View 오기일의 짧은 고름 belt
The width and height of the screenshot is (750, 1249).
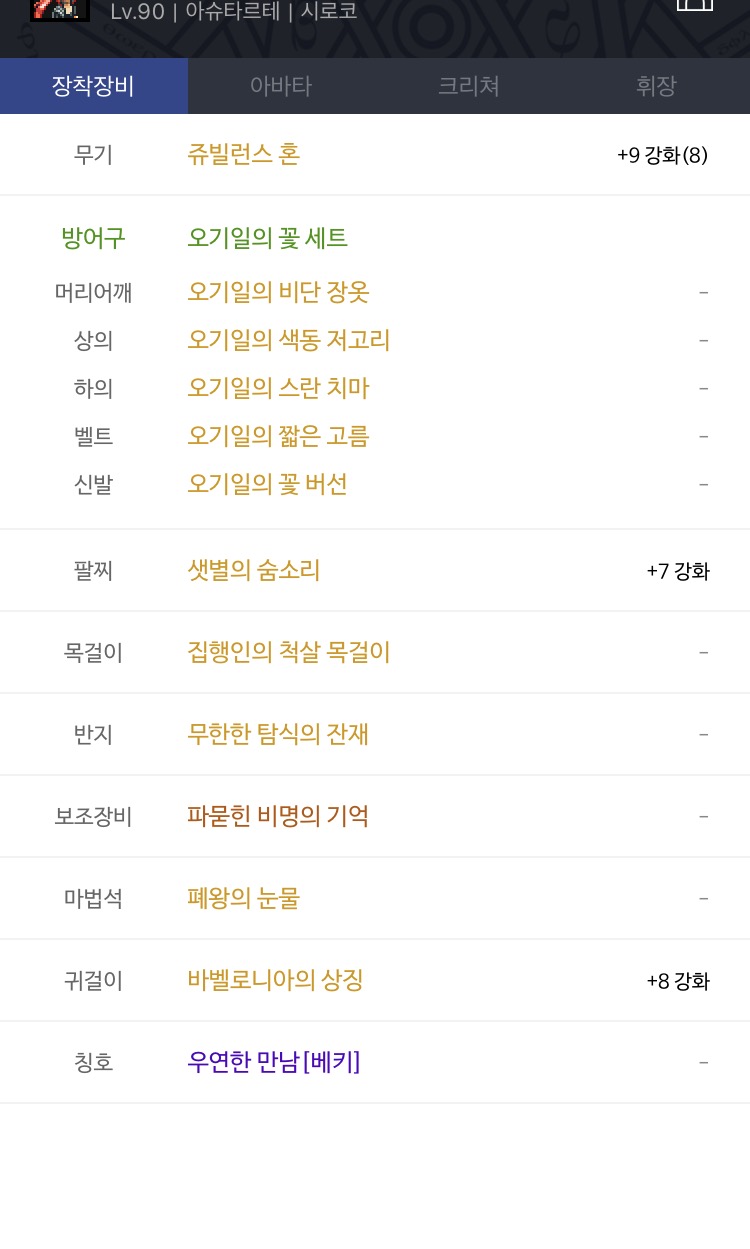point(278,436)
